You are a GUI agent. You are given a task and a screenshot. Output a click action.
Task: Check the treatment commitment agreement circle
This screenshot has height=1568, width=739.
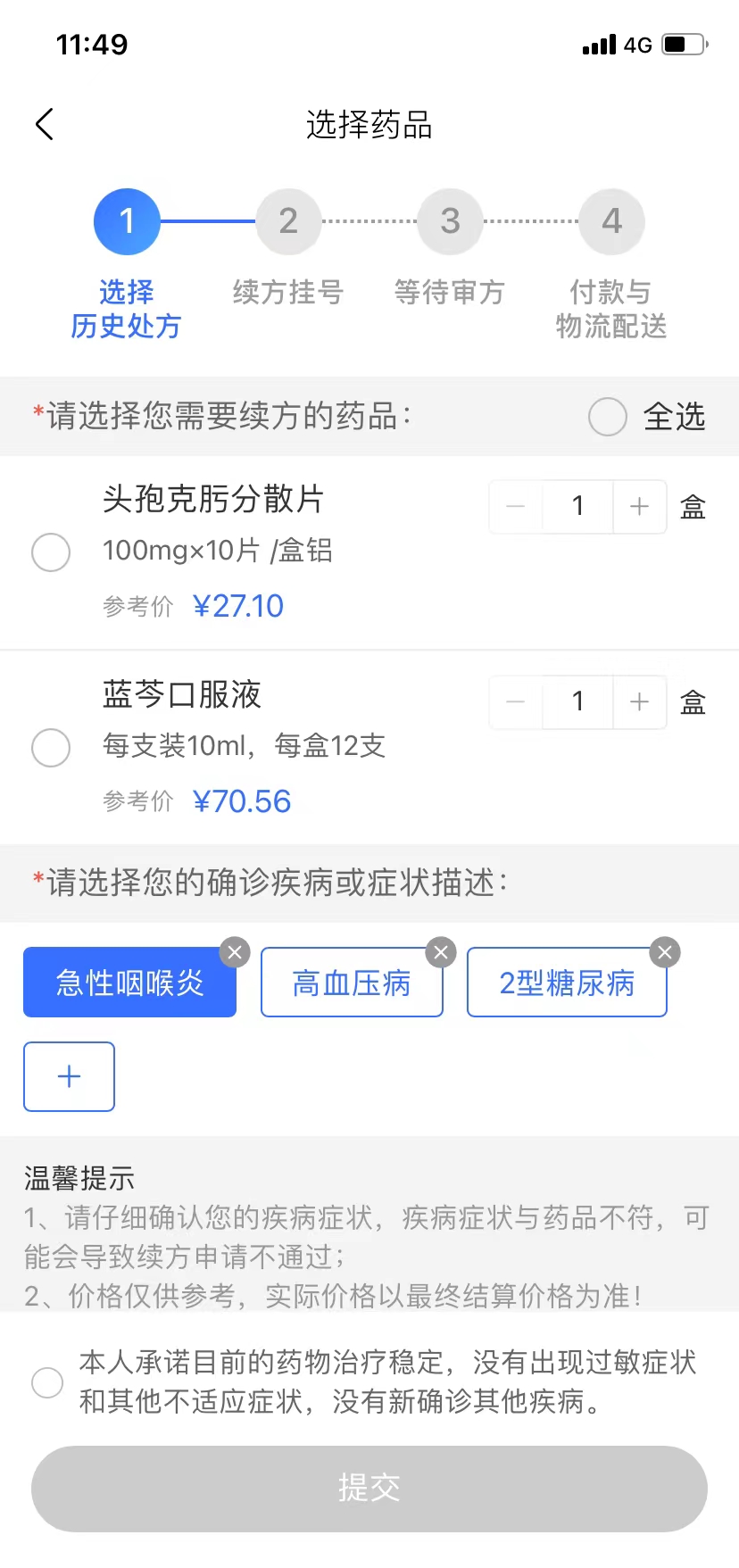pos(47,1382)
